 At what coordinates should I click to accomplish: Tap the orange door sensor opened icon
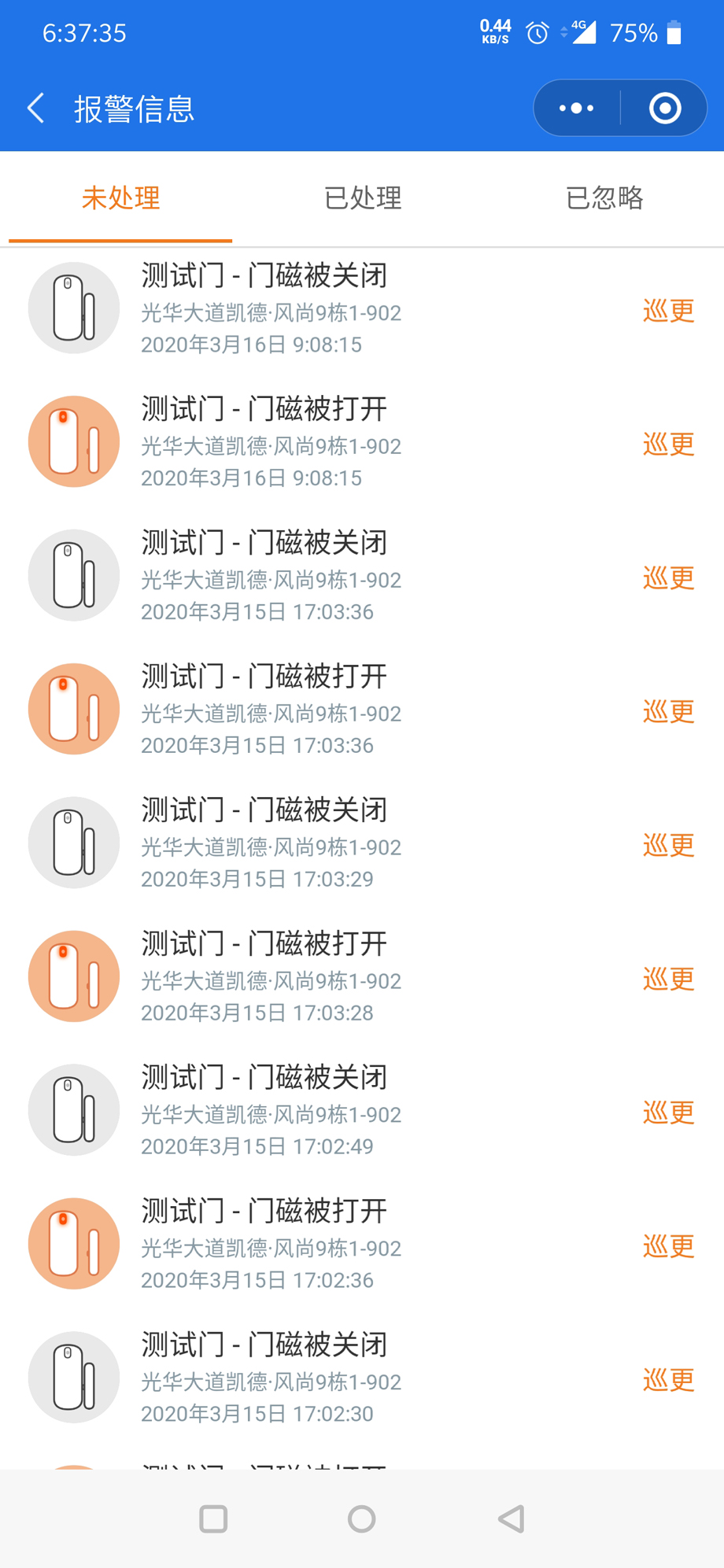pyautogui.click(x=73, y=441)
